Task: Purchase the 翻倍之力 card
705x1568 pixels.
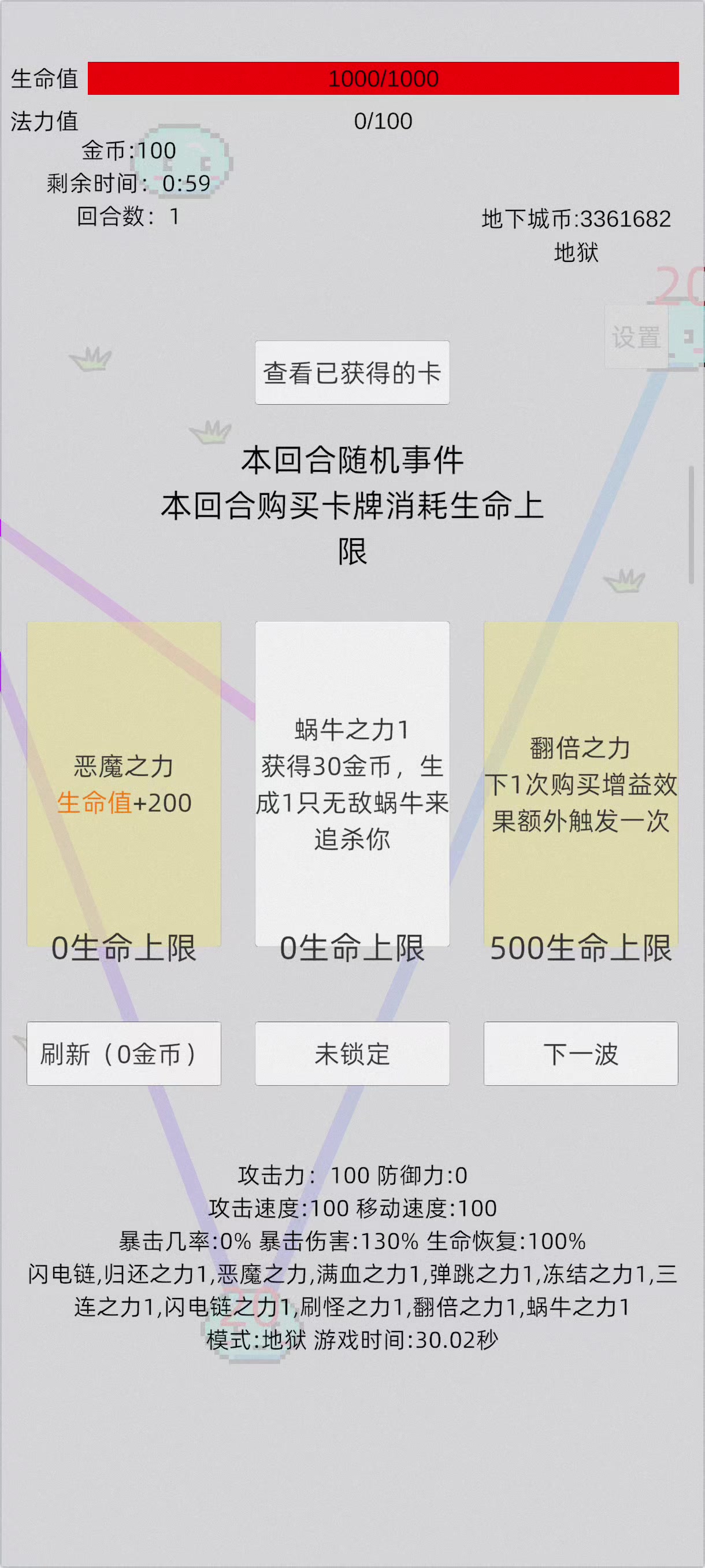Action: [x=581, y=783]
